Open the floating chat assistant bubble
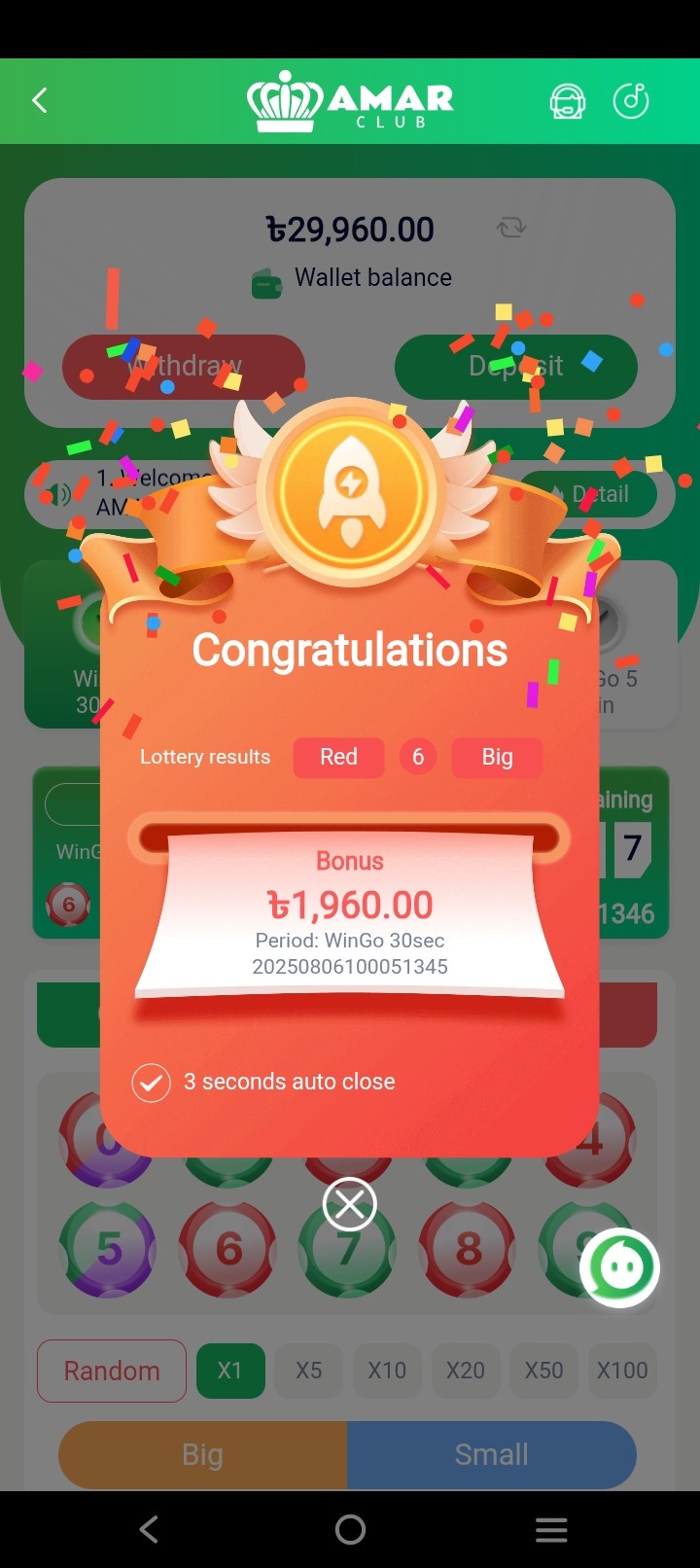This screenshot has width=700, height=1568. tap(619, 1267)
